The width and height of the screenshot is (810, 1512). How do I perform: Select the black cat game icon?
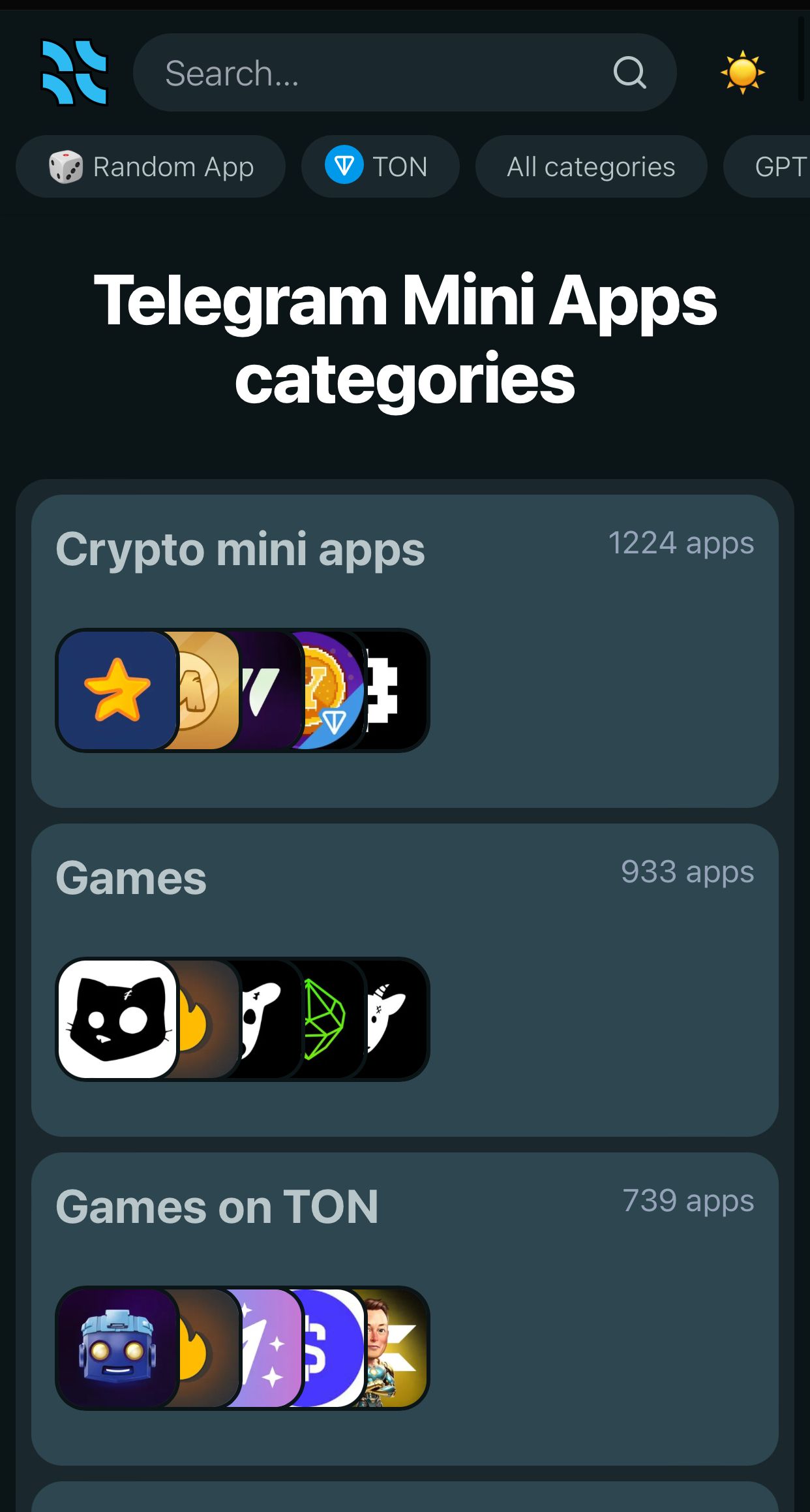(115, 1017)
